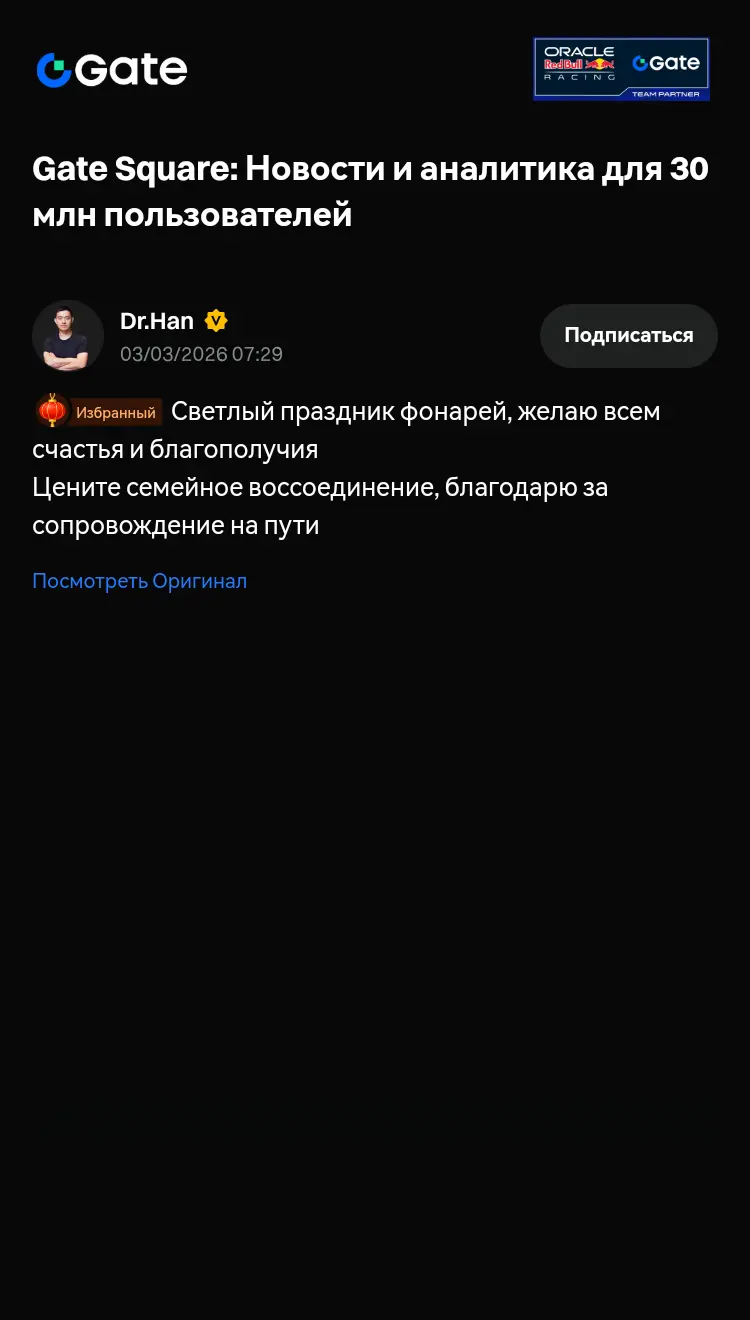Click the Gate logo inside the Team Partner banner
Viewport: 750px width, 1320px height.
point(668,63)
